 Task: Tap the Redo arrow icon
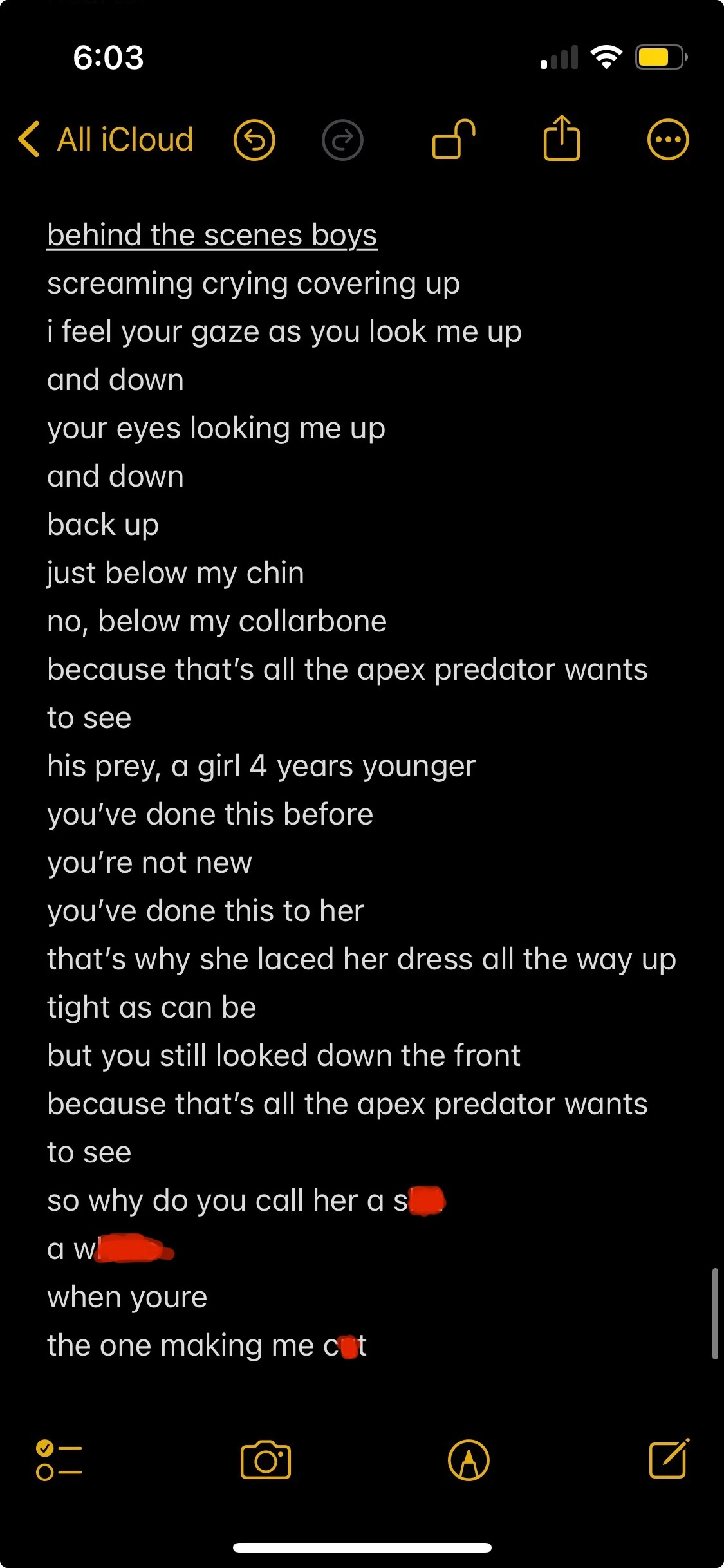coord(342,140)
